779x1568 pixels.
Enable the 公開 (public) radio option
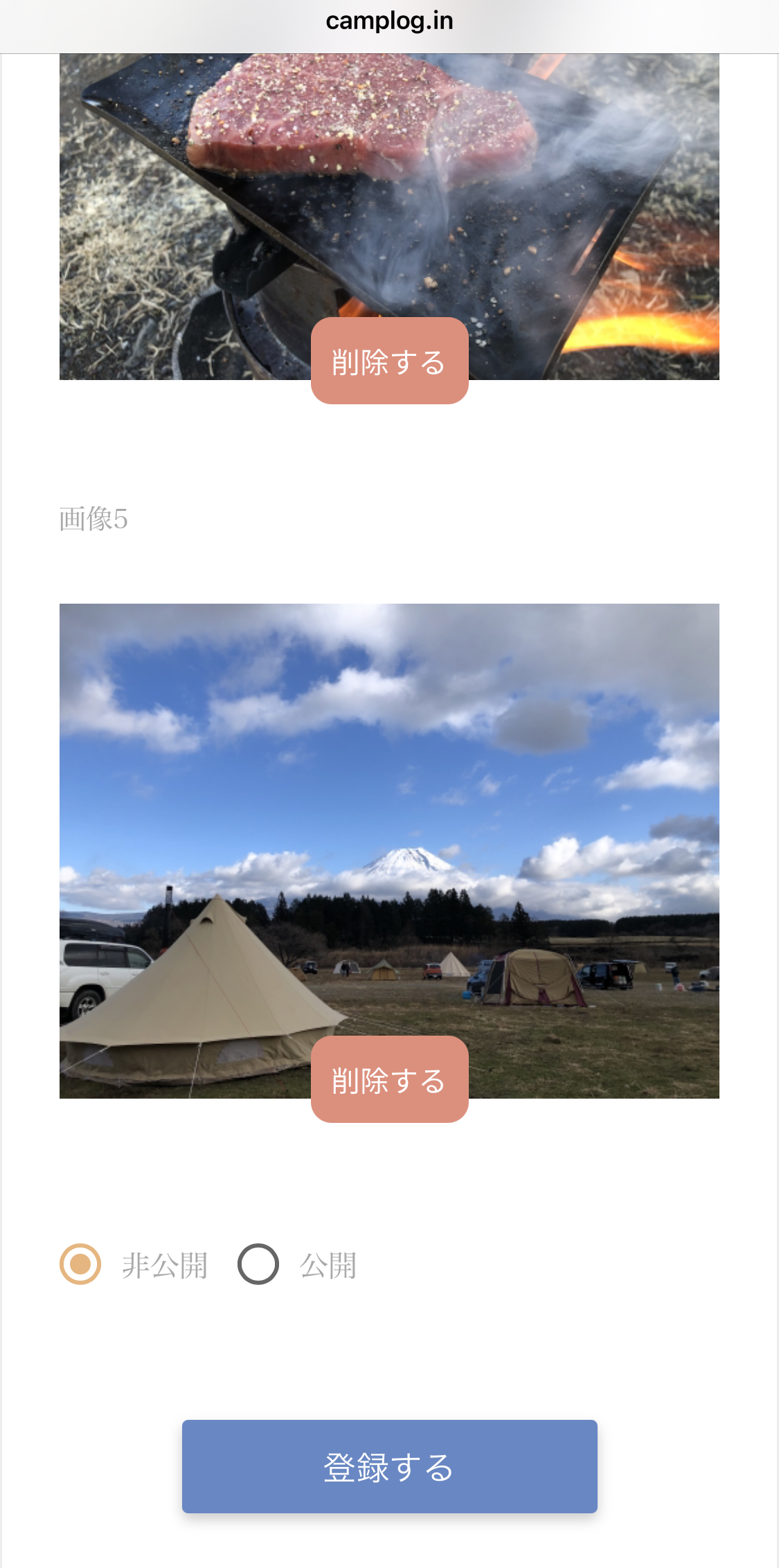[x=259, y=1264]
